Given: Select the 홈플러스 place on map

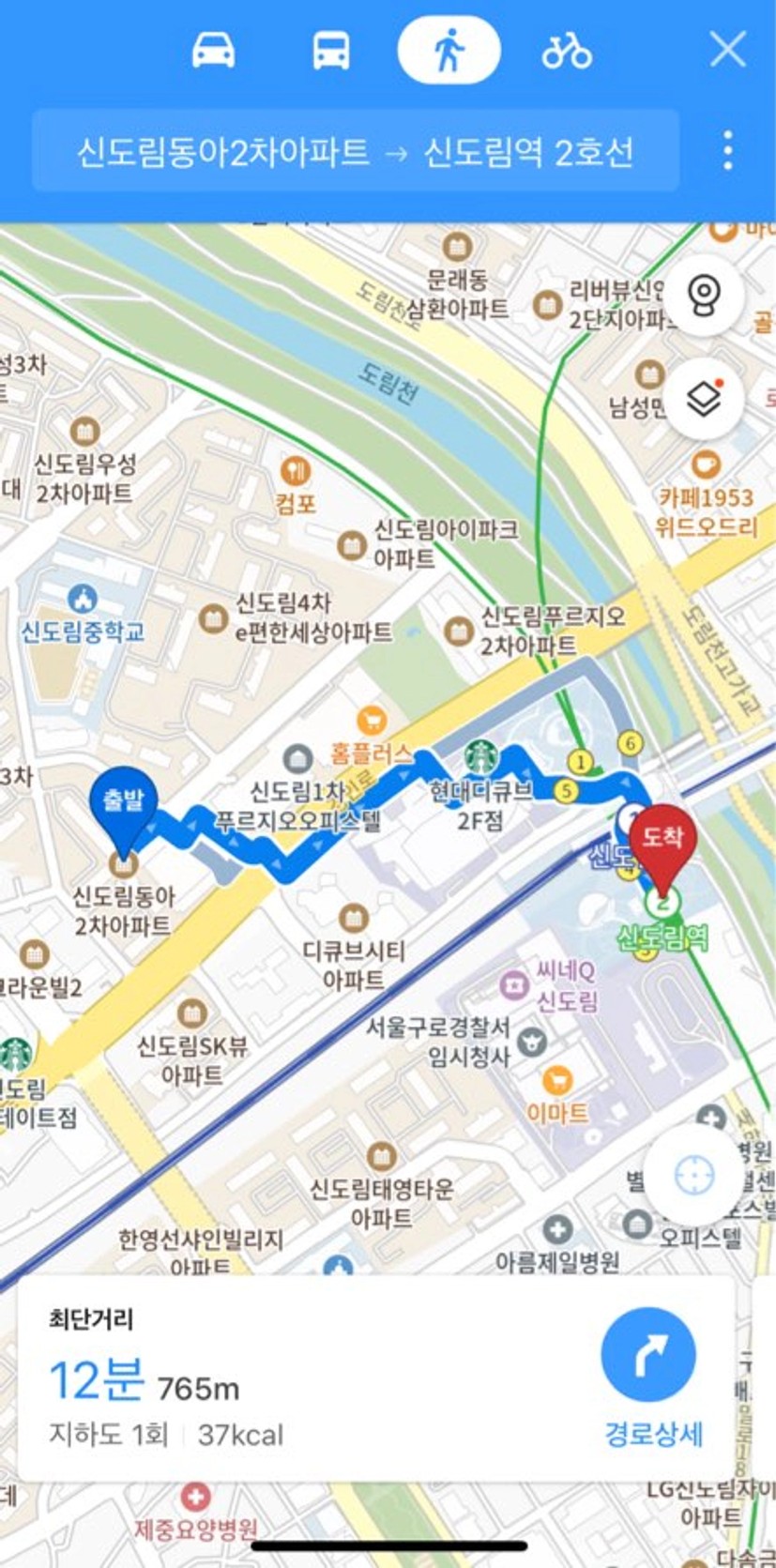Looking at the screenshot, I should [373, 736].
